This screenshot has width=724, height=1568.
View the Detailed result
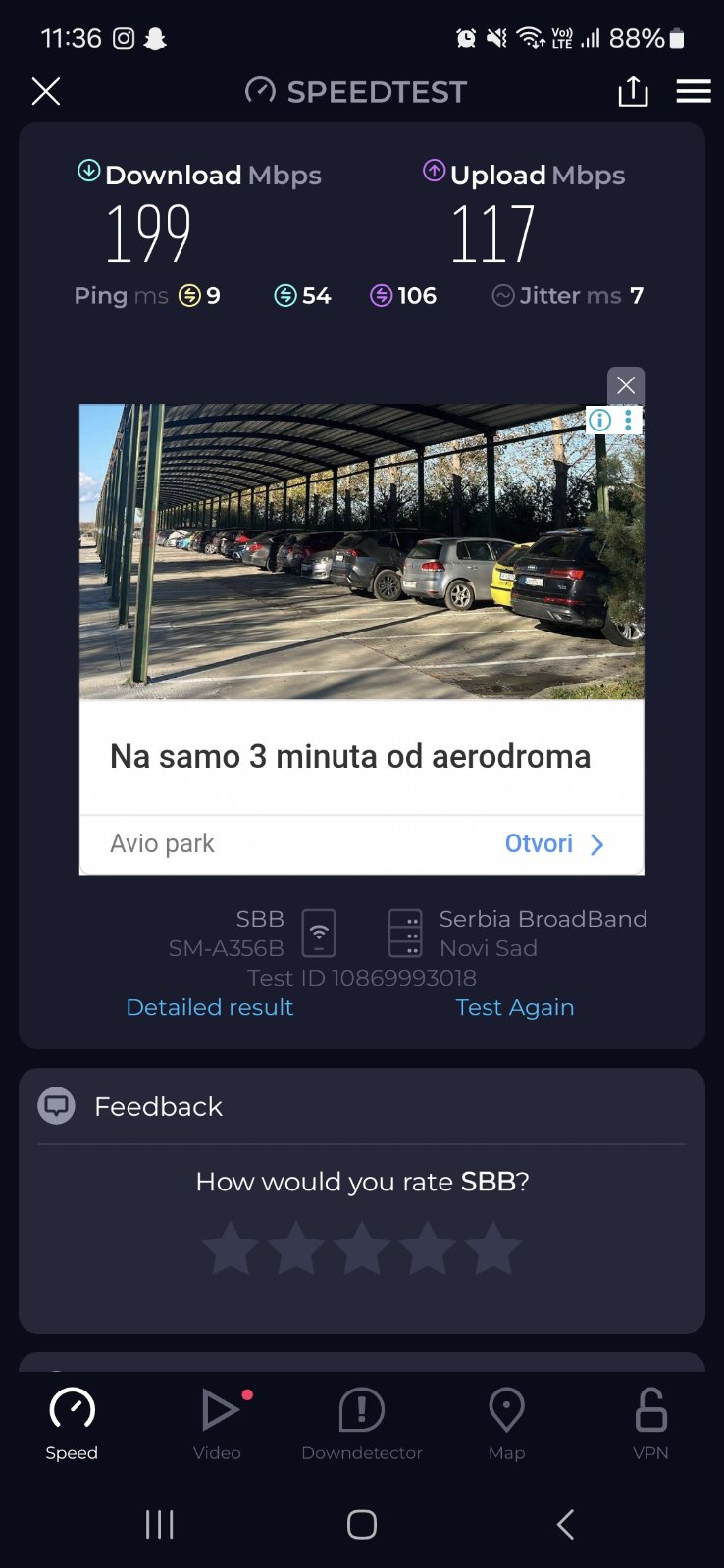tap(210, 1007)
